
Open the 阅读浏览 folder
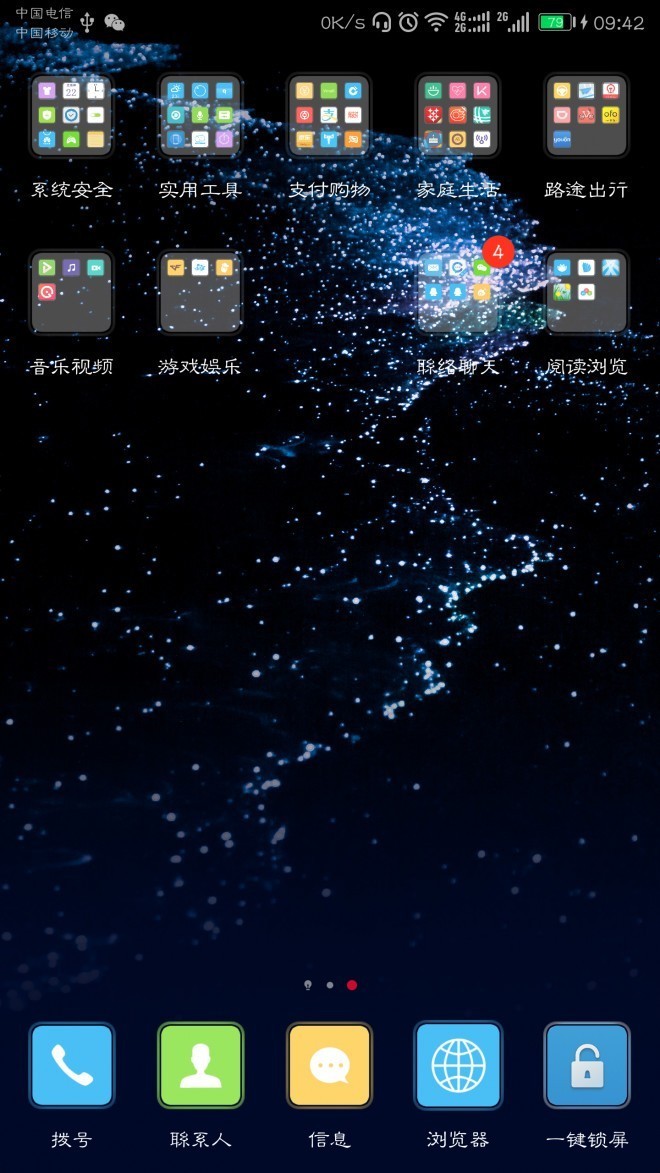click(587, 292)
